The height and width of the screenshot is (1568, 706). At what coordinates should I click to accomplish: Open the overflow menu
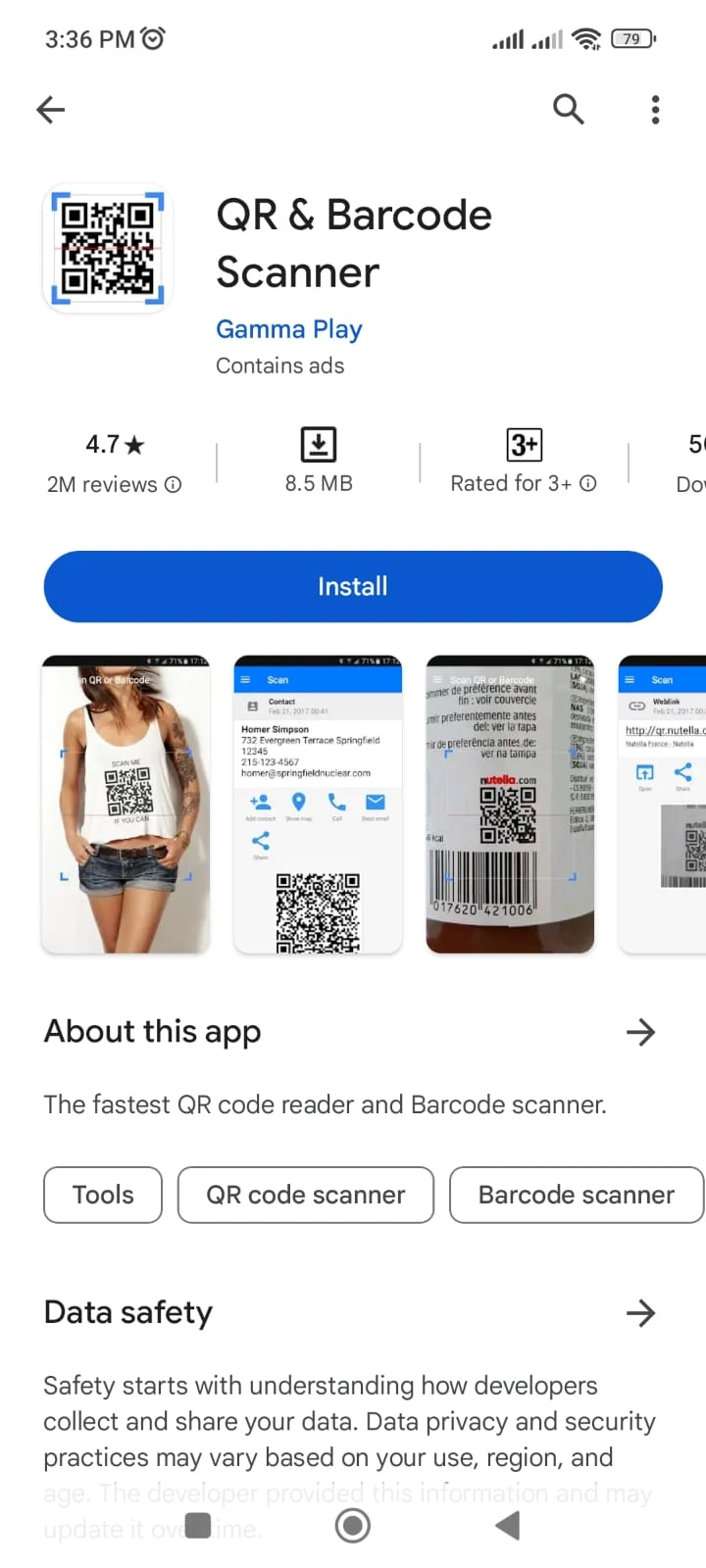[x=655, y=110]
